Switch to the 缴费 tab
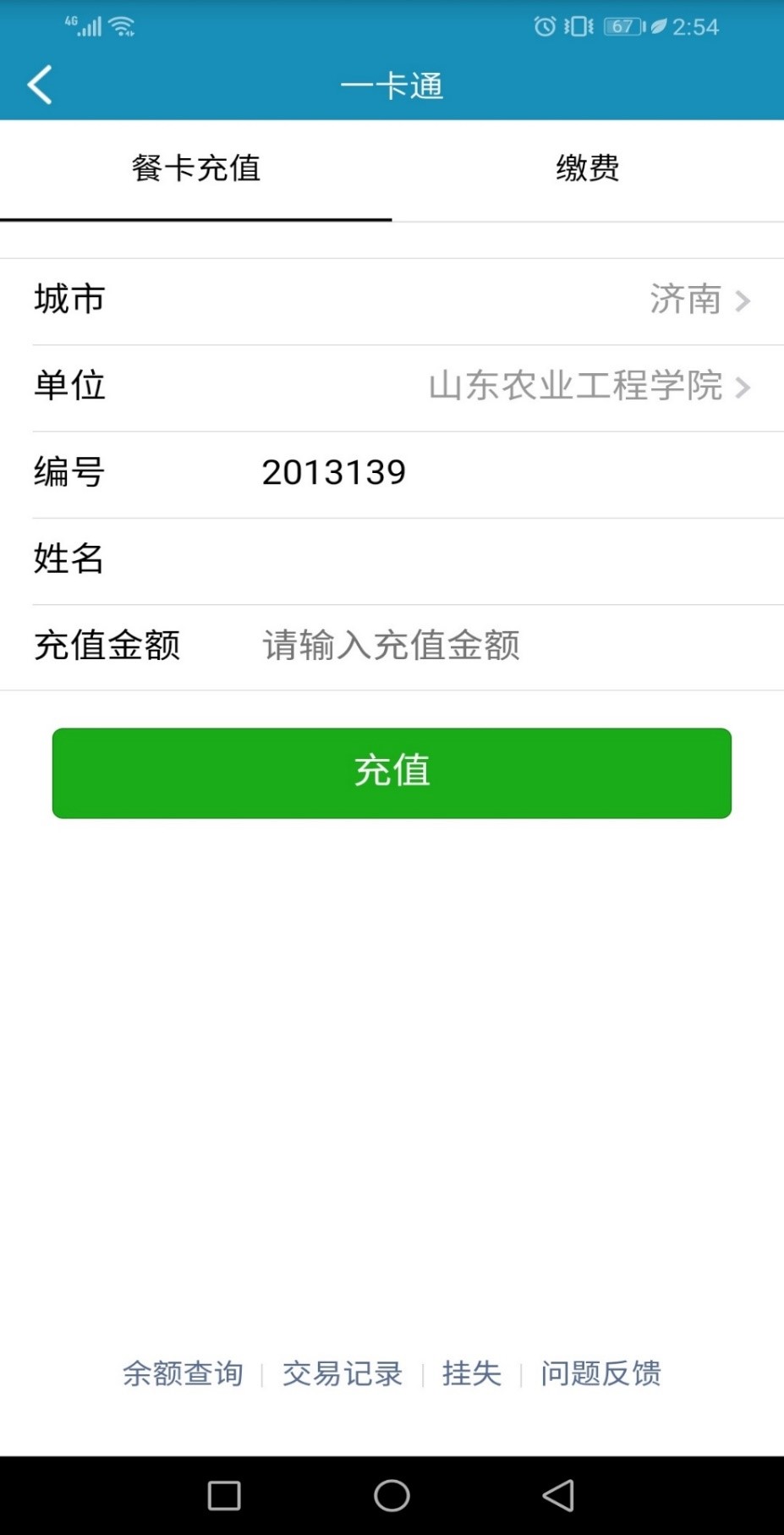This screenshot has width=784, height=1535. coord(587,168)
